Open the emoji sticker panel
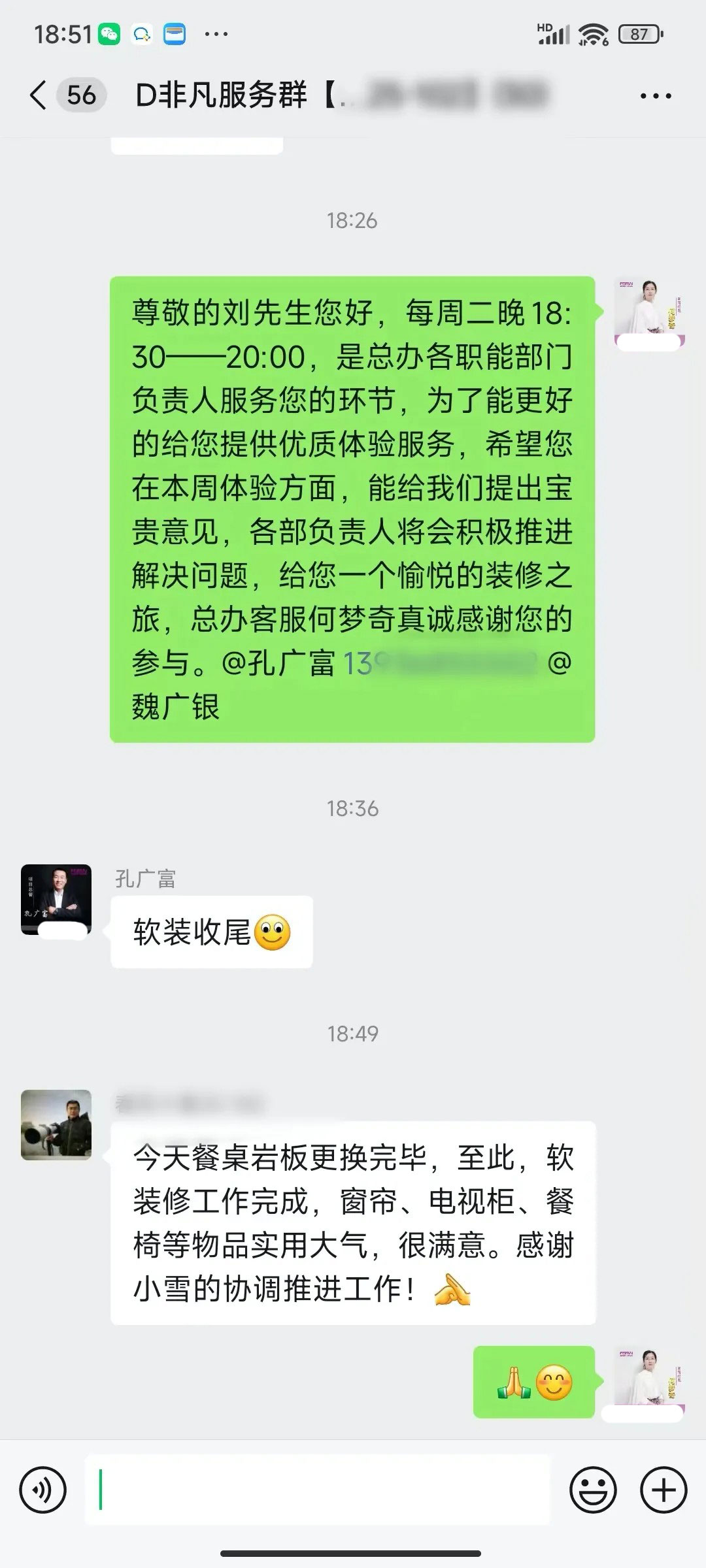 (x=593, y=1490)
